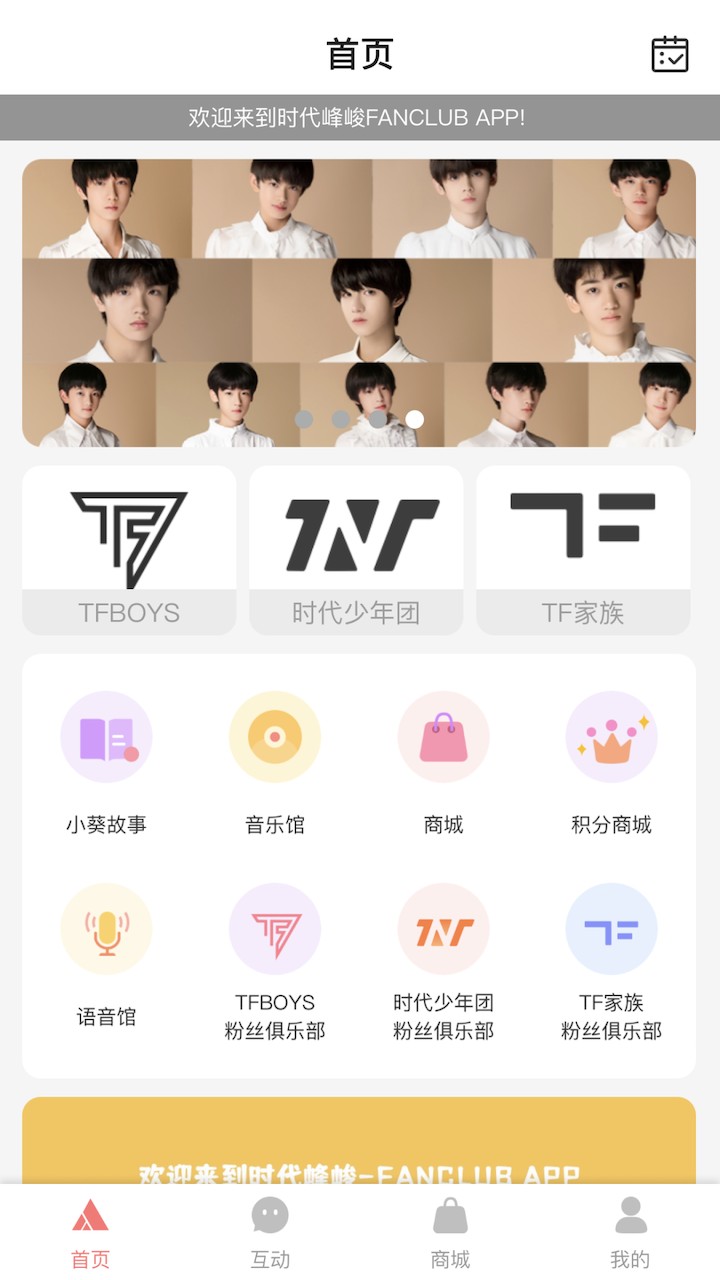Switch to the 首页 tab

point(90,1234)
